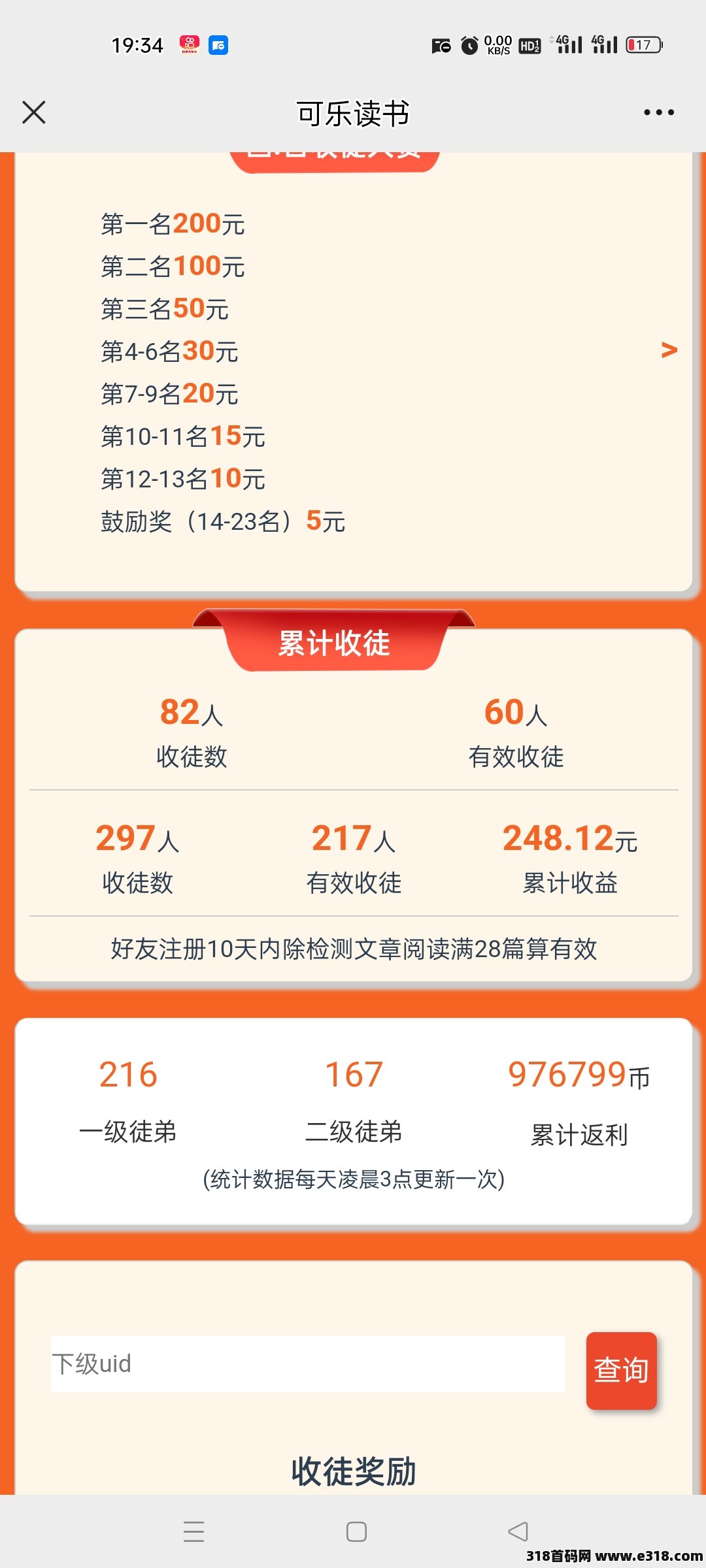Viewport: 706px width, 1568px height.
Task: Close the 可乐读书 page
Action: tap(34, 112)
